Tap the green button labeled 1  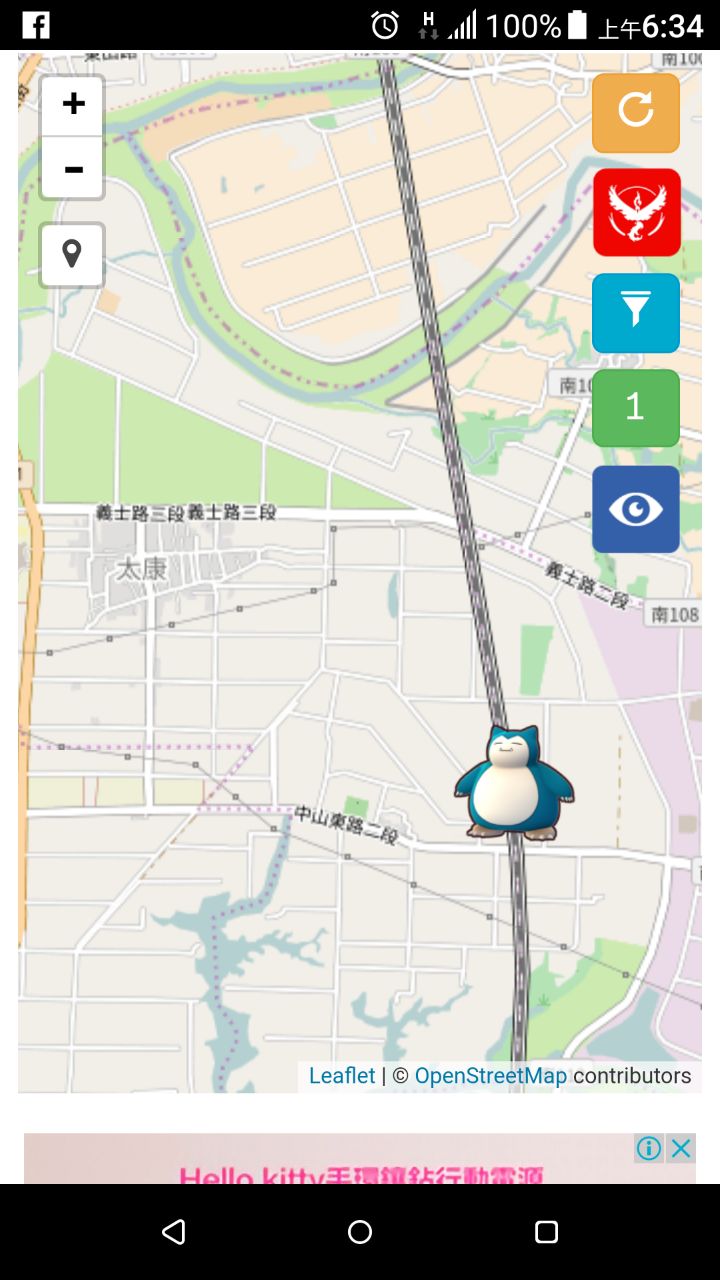(x=636, y=407)
